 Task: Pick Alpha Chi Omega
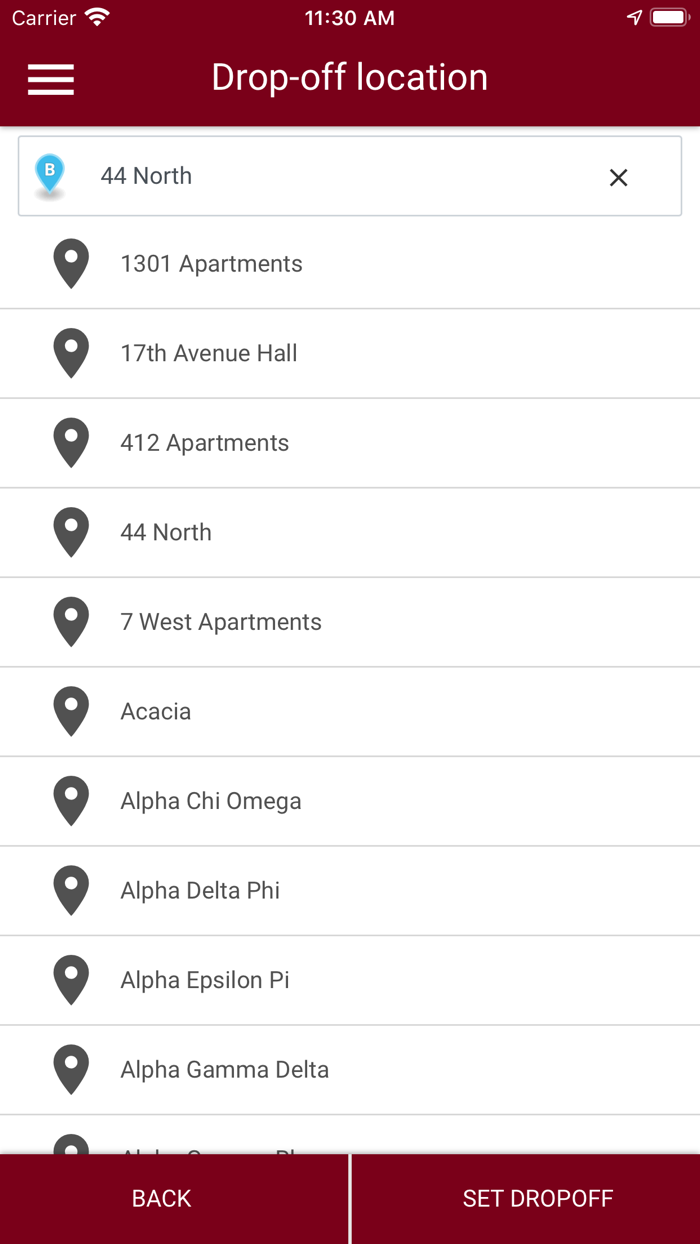point(211,801)
